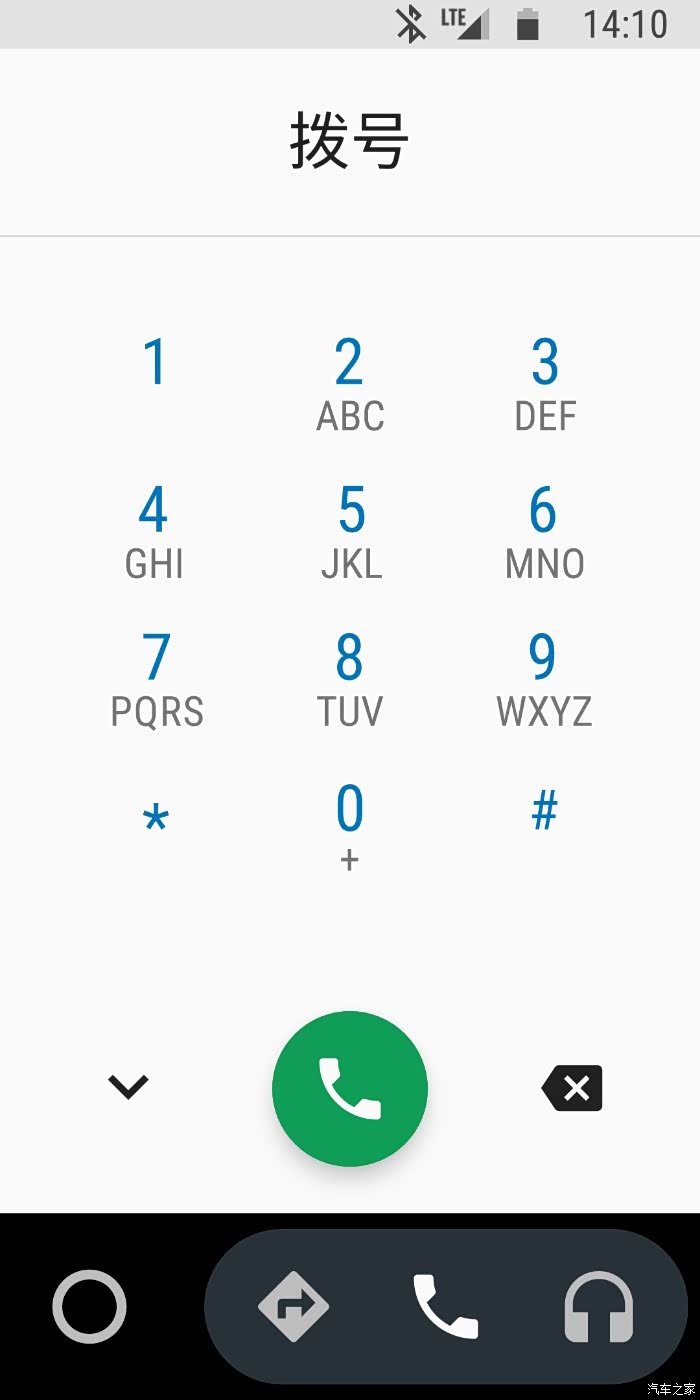Tap the pound # key

(544, 810)
